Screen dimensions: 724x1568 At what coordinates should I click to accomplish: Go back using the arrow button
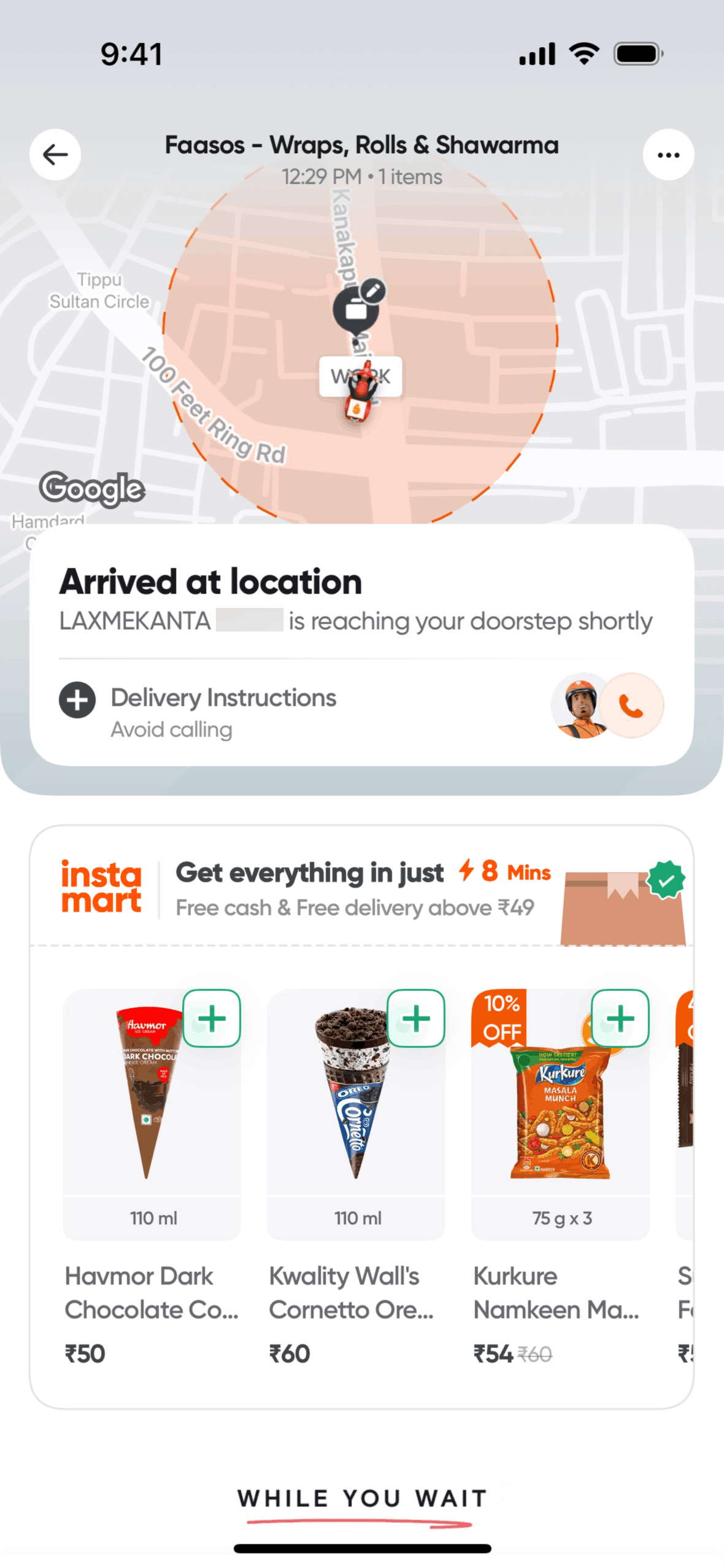[55, 155]
